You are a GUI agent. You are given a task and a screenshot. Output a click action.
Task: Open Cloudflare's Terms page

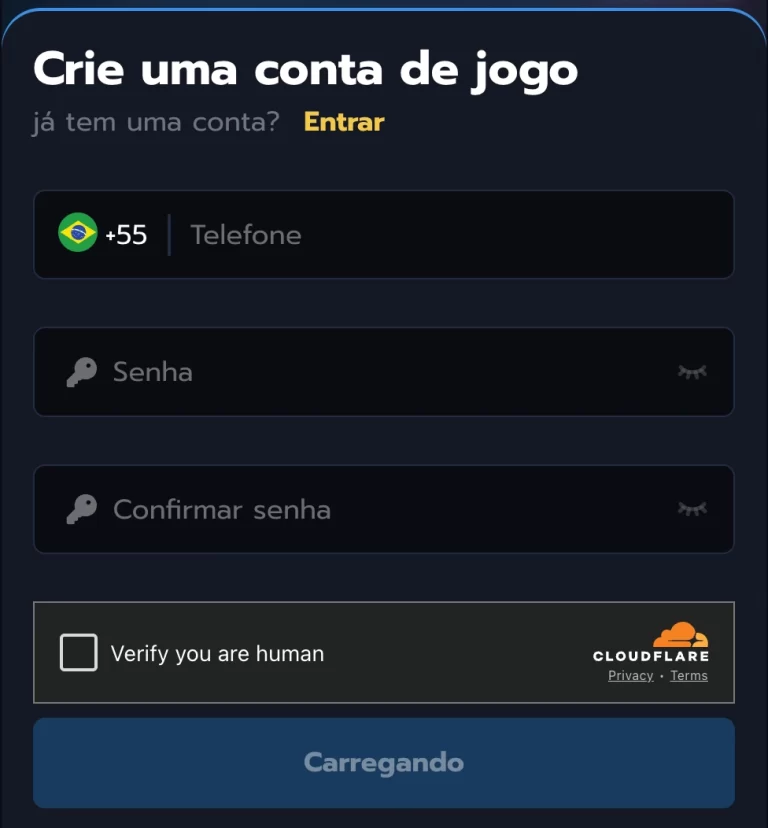(688, 675)
